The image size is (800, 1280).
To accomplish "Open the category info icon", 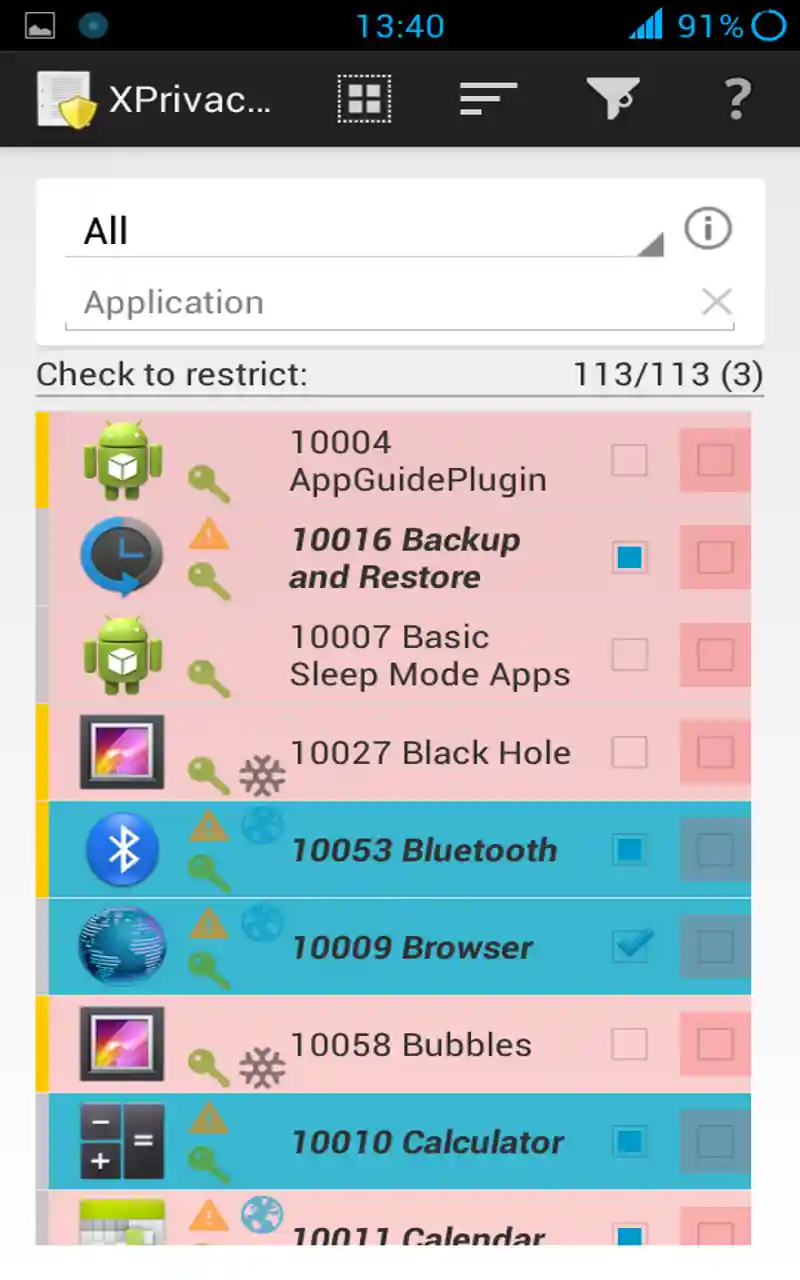I will tap(707, 230).
